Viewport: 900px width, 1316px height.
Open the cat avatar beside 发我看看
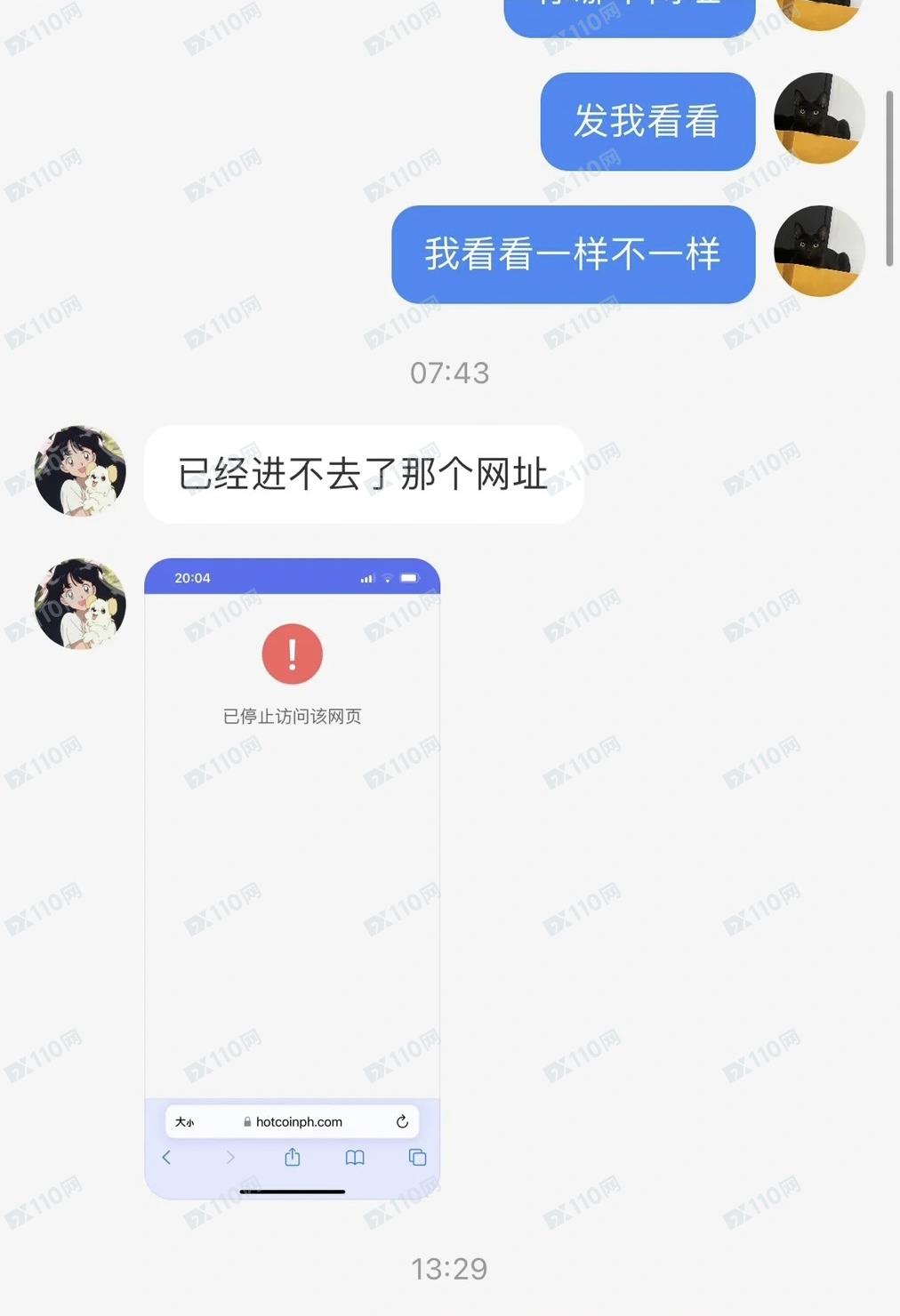click(819, 119)
